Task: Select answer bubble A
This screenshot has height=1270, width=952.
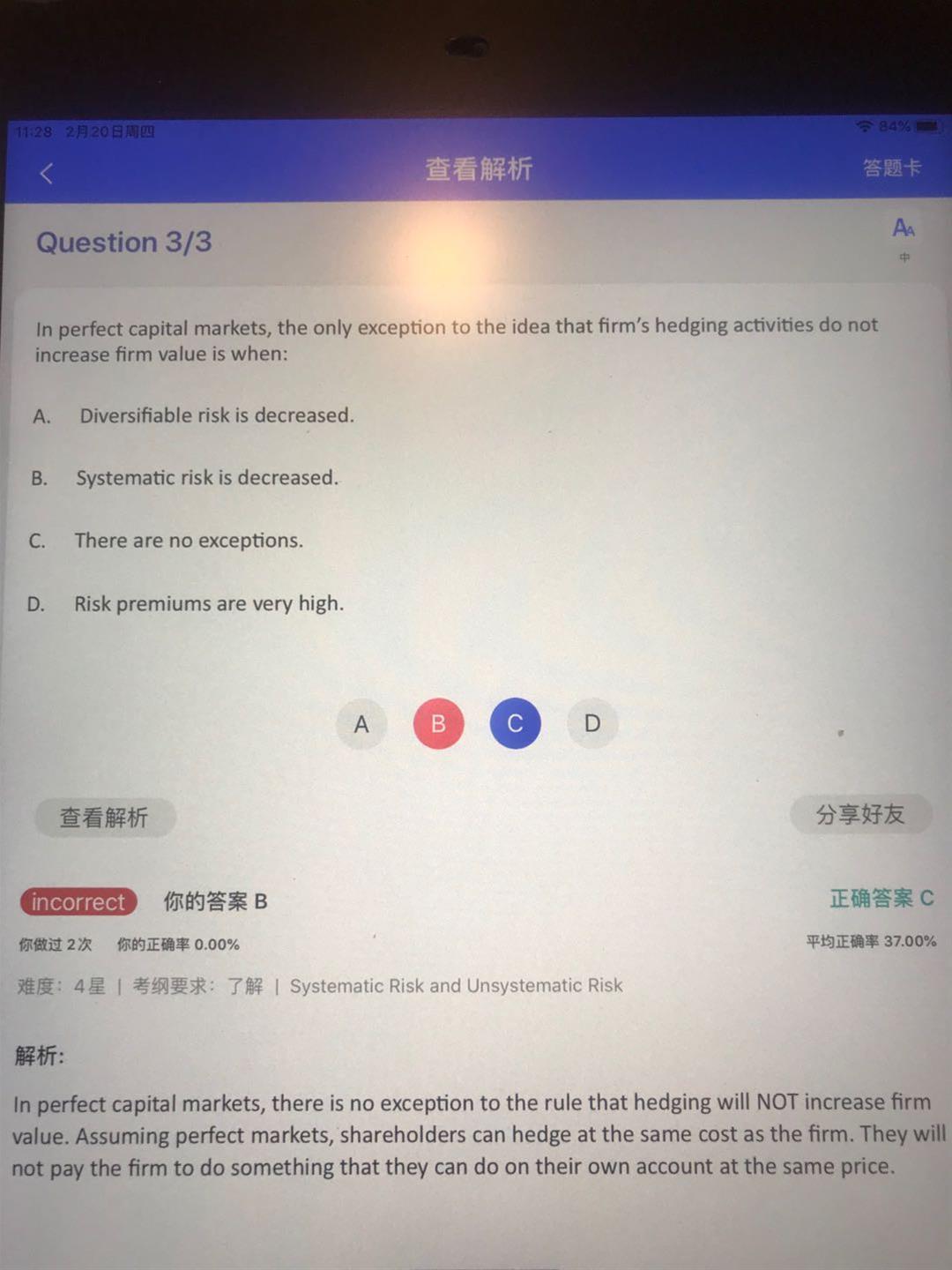Action: [x=361, y=724]
